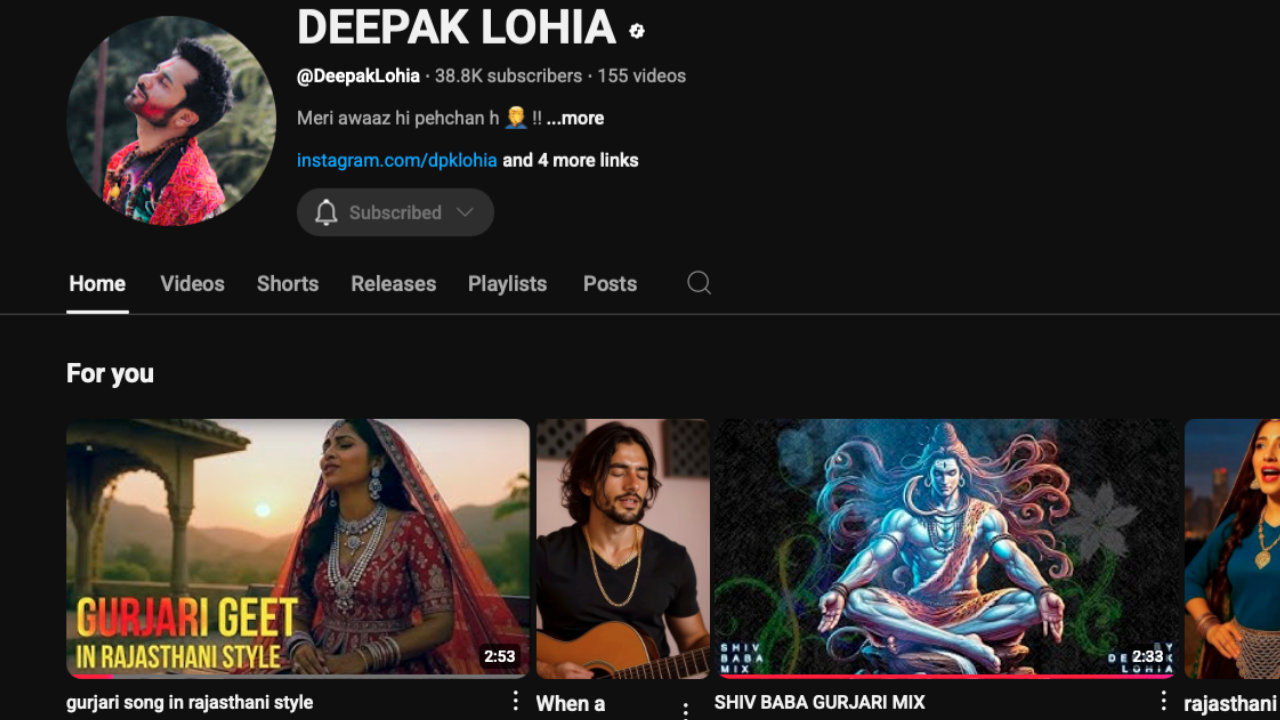Open the Videos tab
This screenshot has height=720, width=1280.
coord(192,284)
